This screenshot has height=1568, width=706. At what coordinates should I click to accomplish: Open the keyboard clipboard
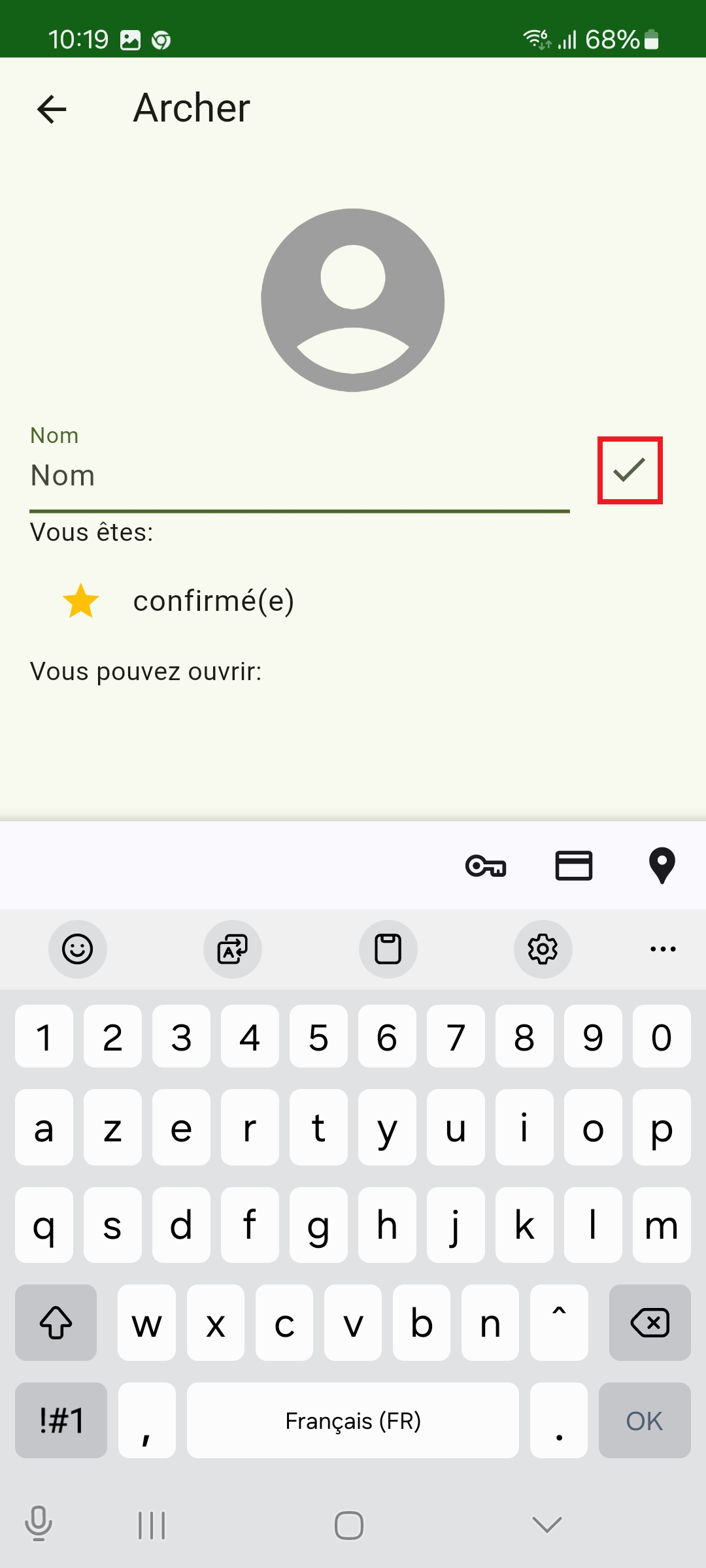388,949
